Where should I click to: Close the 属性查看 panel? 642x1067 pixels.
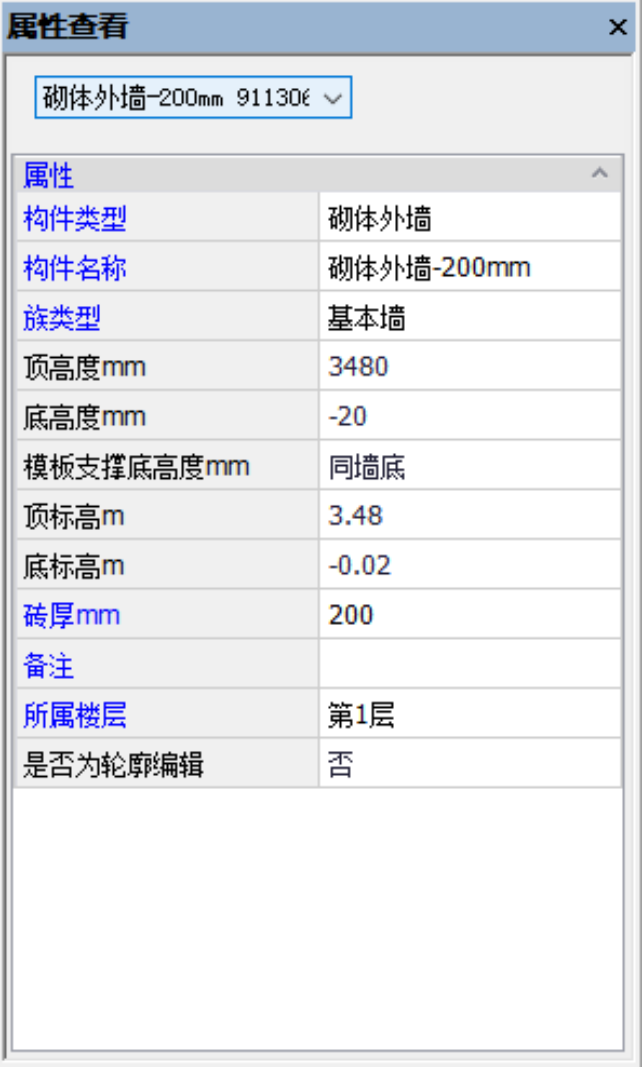[618, 27]
